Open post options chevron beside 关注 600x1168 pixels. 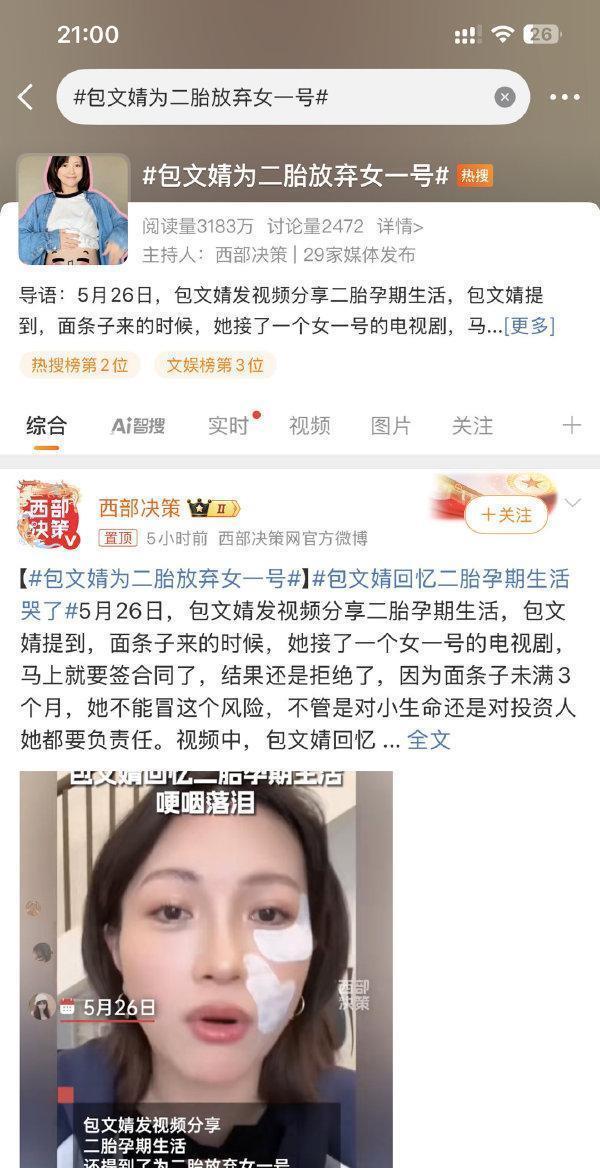point(572,503)
